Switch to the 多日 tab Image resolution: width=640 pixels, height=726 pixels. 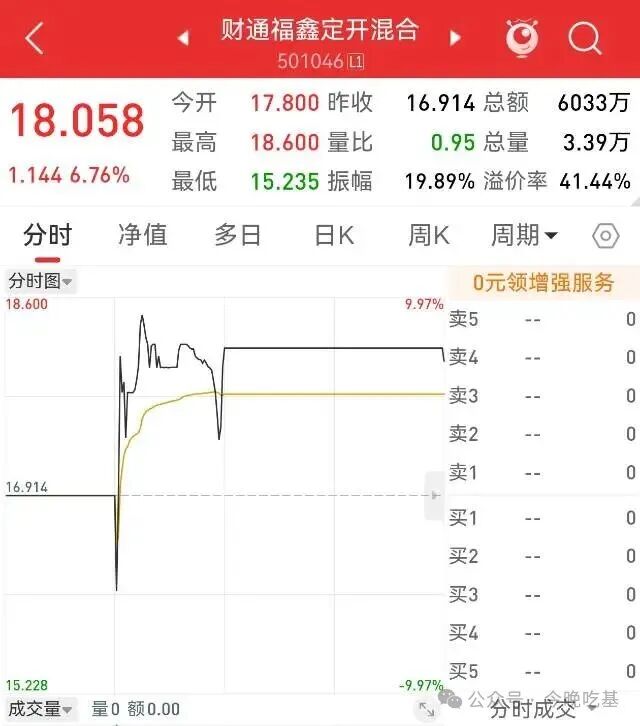point(238,235)
